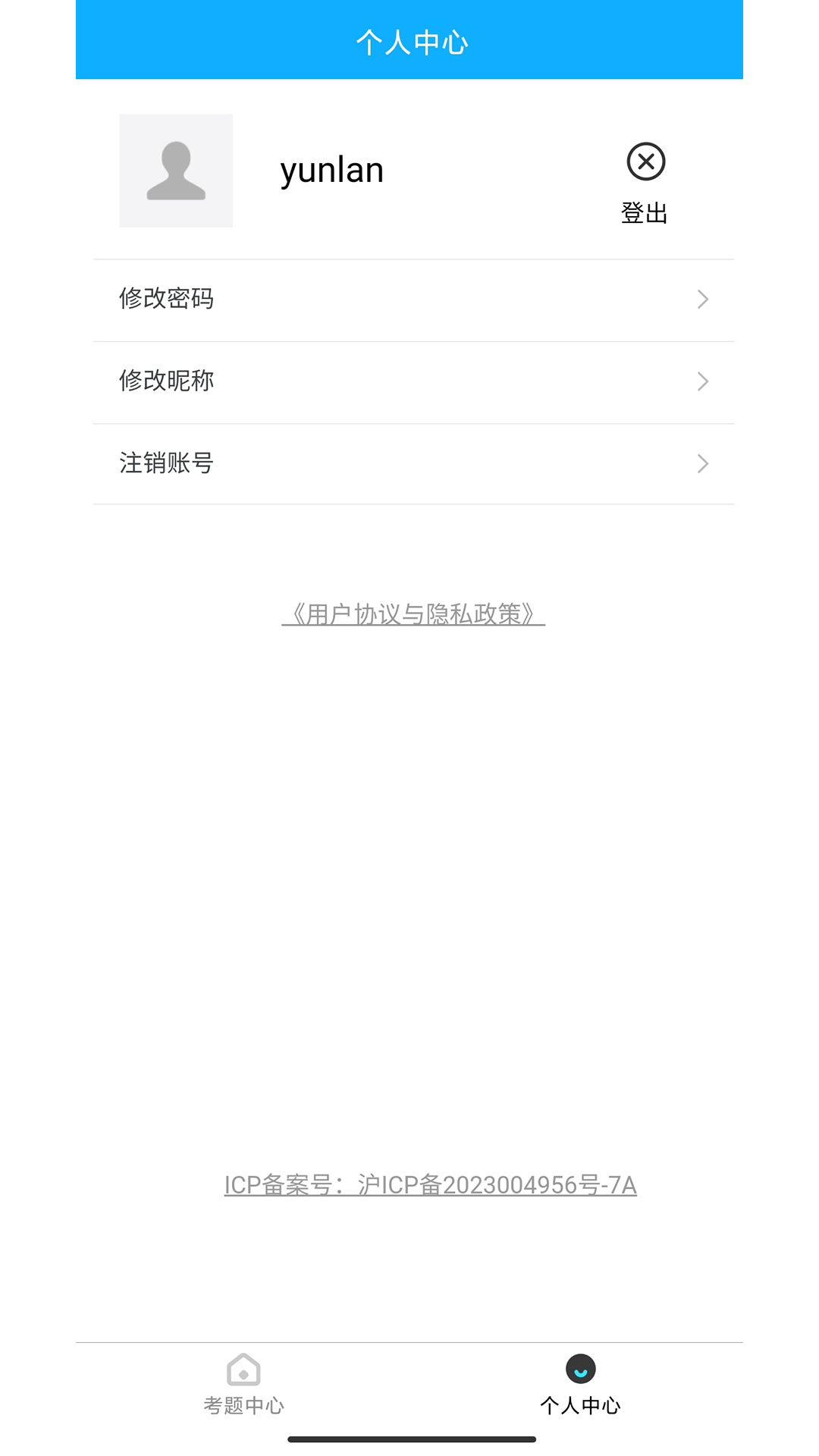Switch to the 考题中心 tab
Screen dimensions: 819x1456
click(x=243, y=1385)
